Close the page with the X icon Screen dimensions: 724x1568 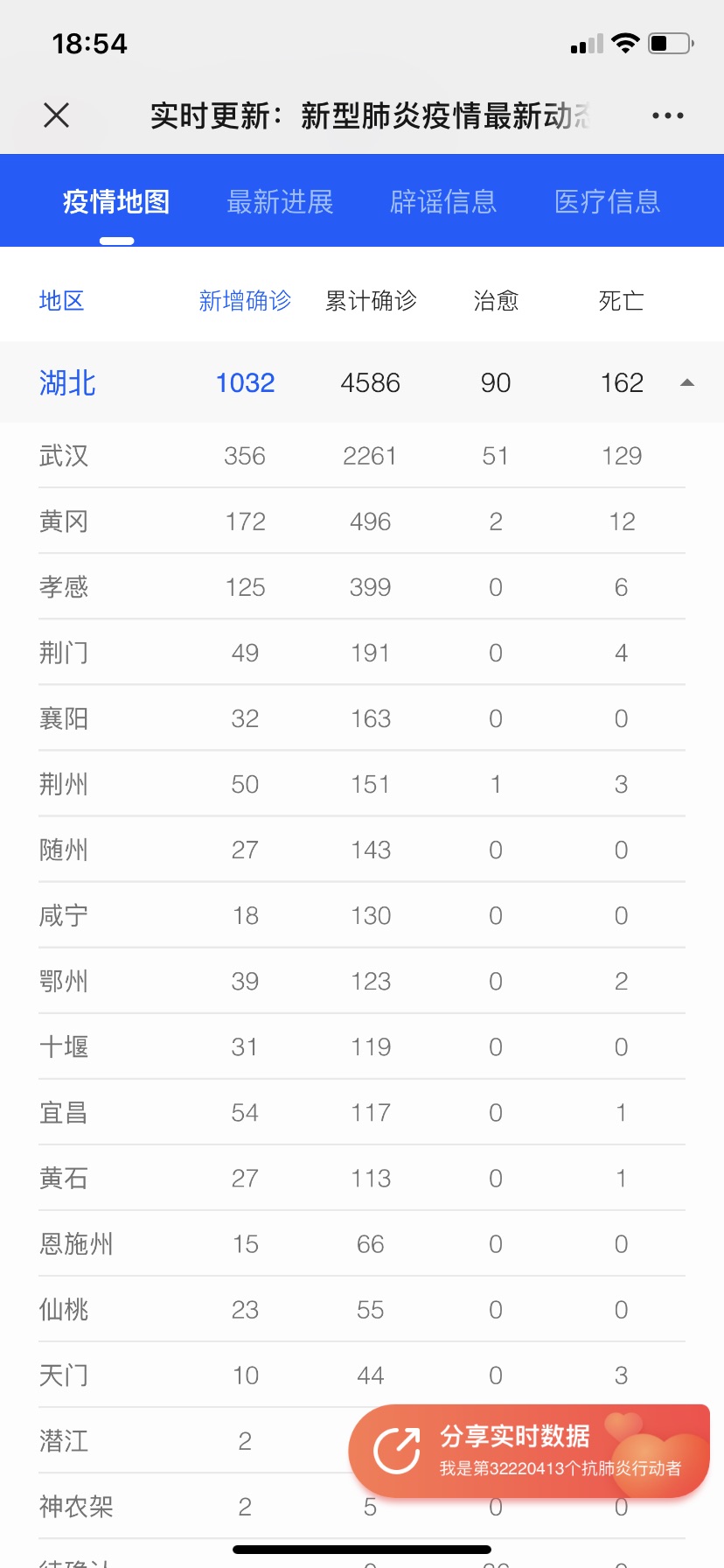click(56, 115)
